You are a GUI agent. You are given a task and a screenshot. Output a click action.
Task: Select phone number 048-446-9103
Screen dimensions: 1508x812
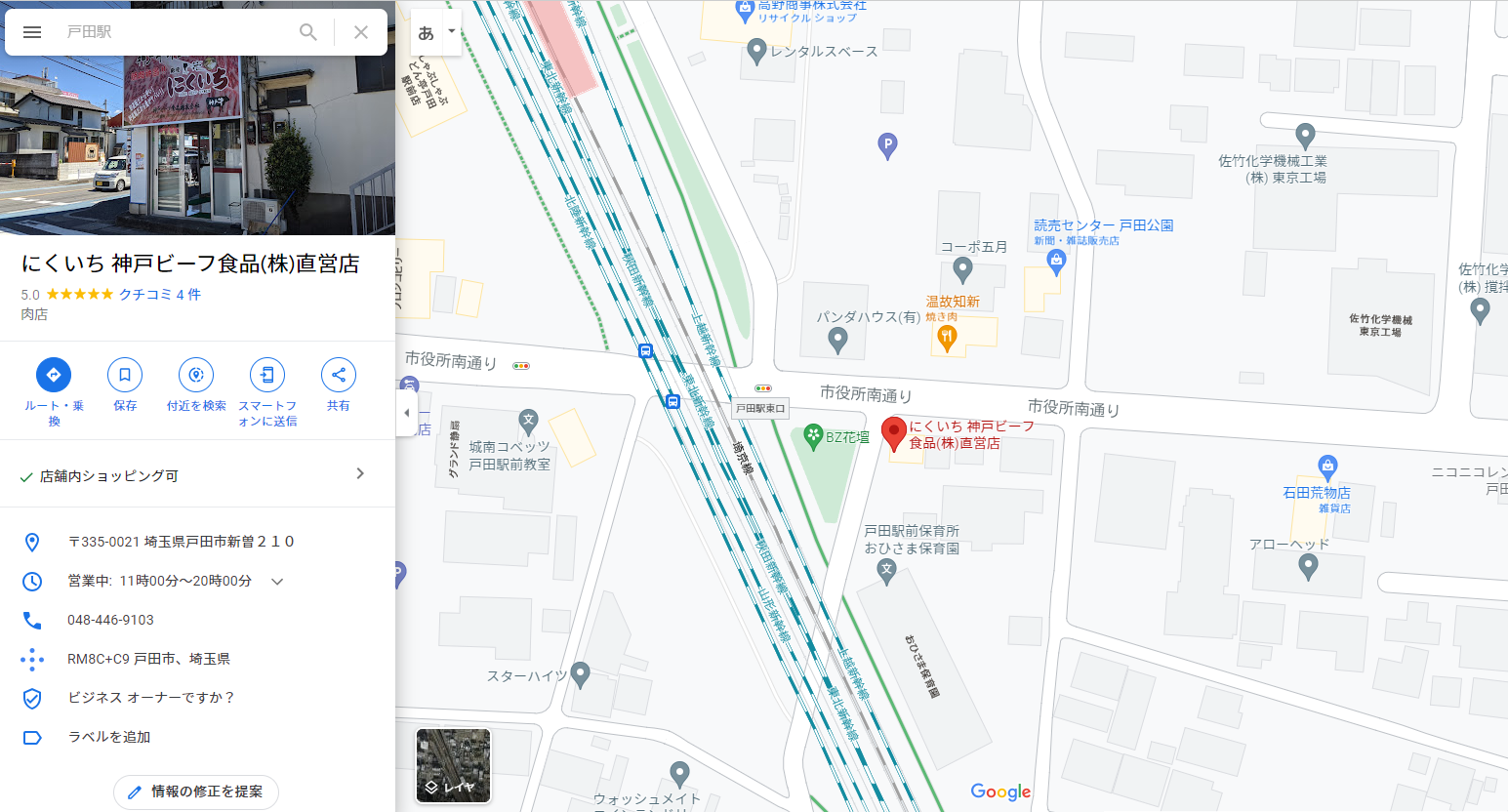[110, 620]
